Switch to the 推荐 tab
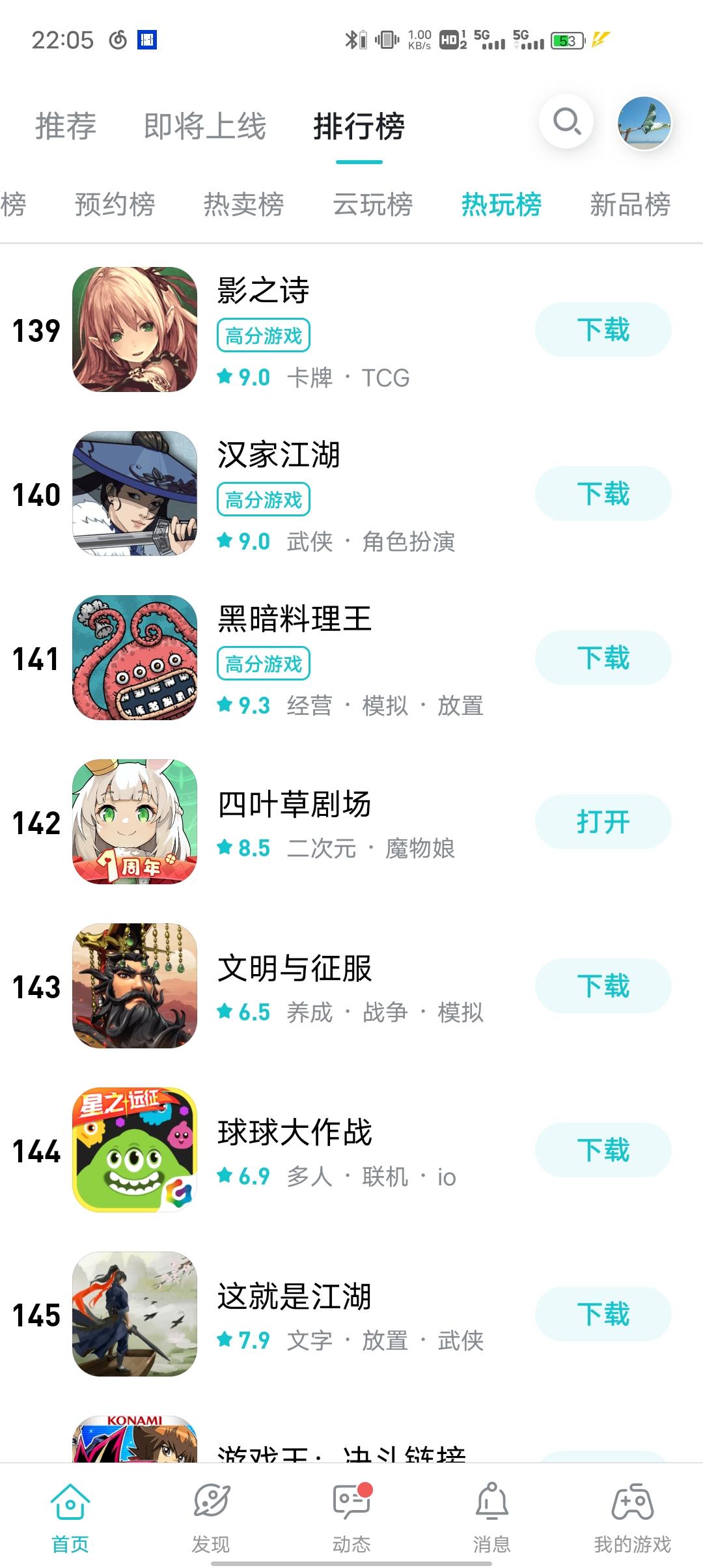 (66, 126)
